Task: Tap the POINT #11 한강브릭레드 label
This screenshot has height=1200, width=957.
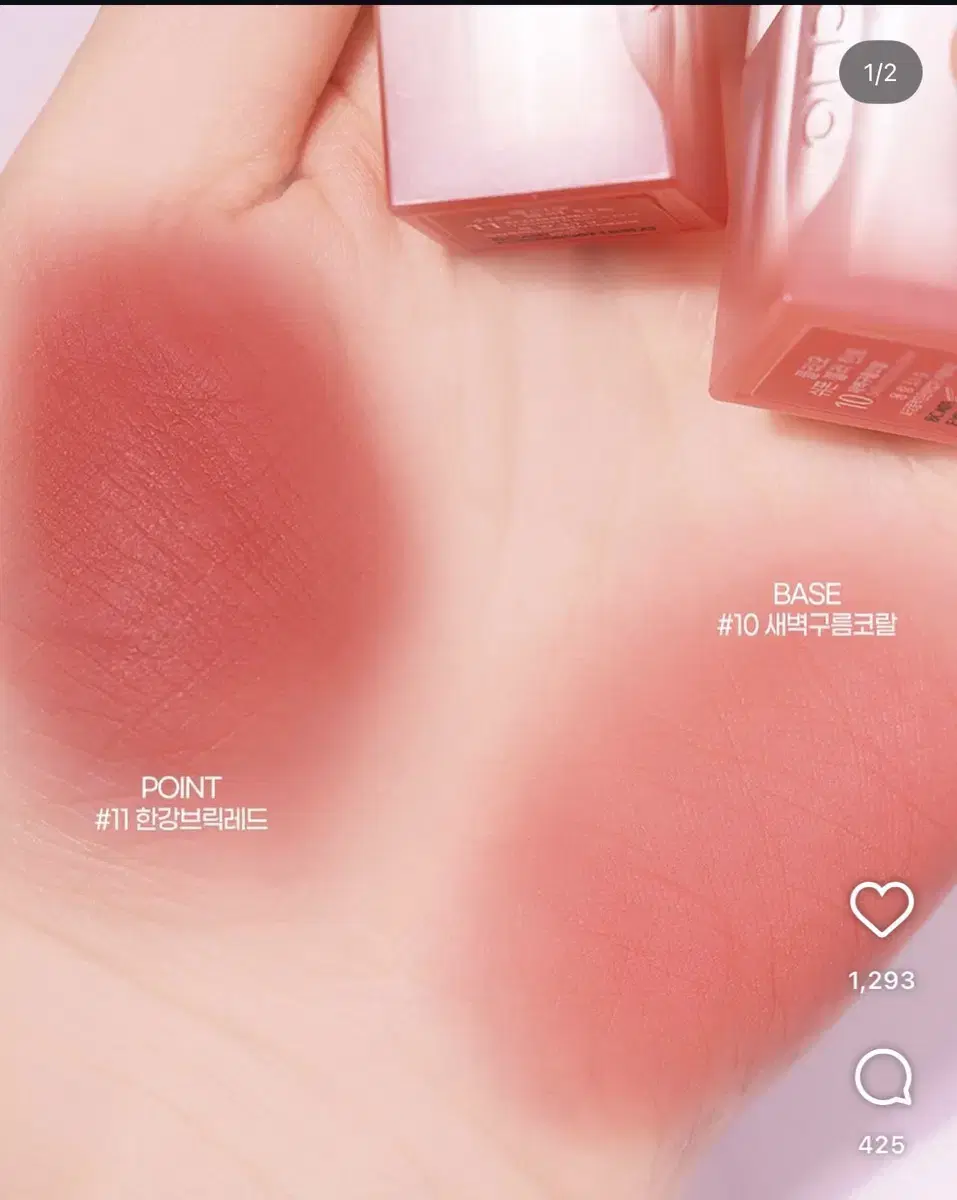Action: coord(182,802)
